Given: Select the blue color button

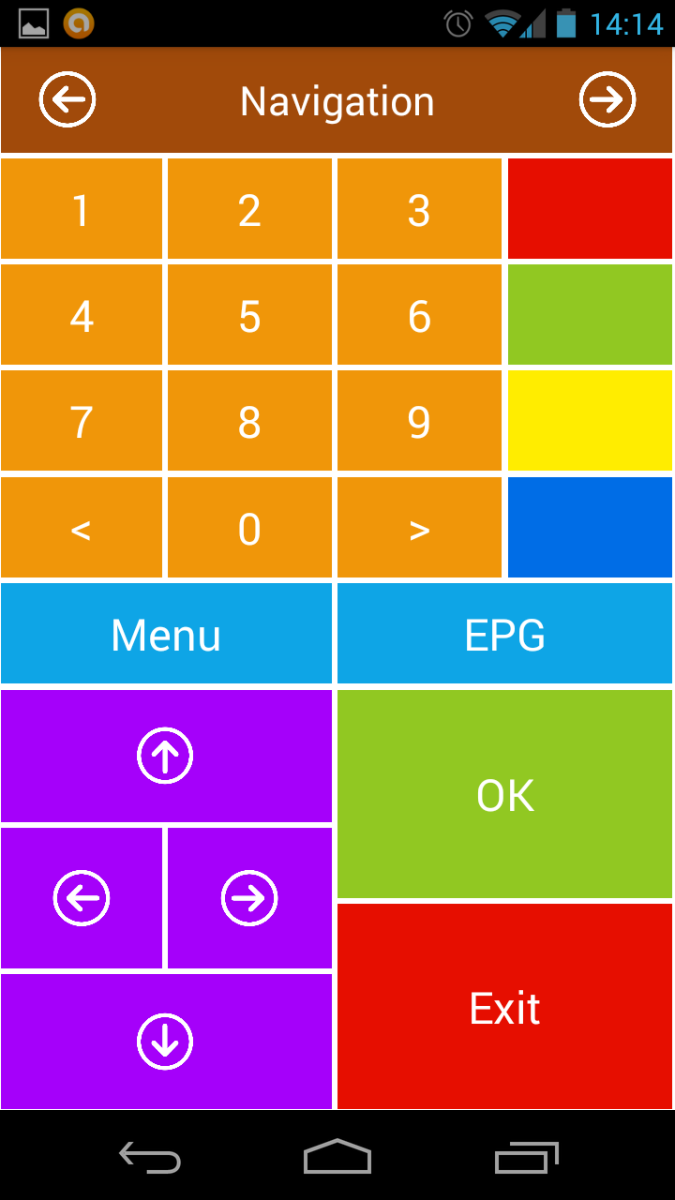Looking at the screenshot, I should (x=590, y=527).
